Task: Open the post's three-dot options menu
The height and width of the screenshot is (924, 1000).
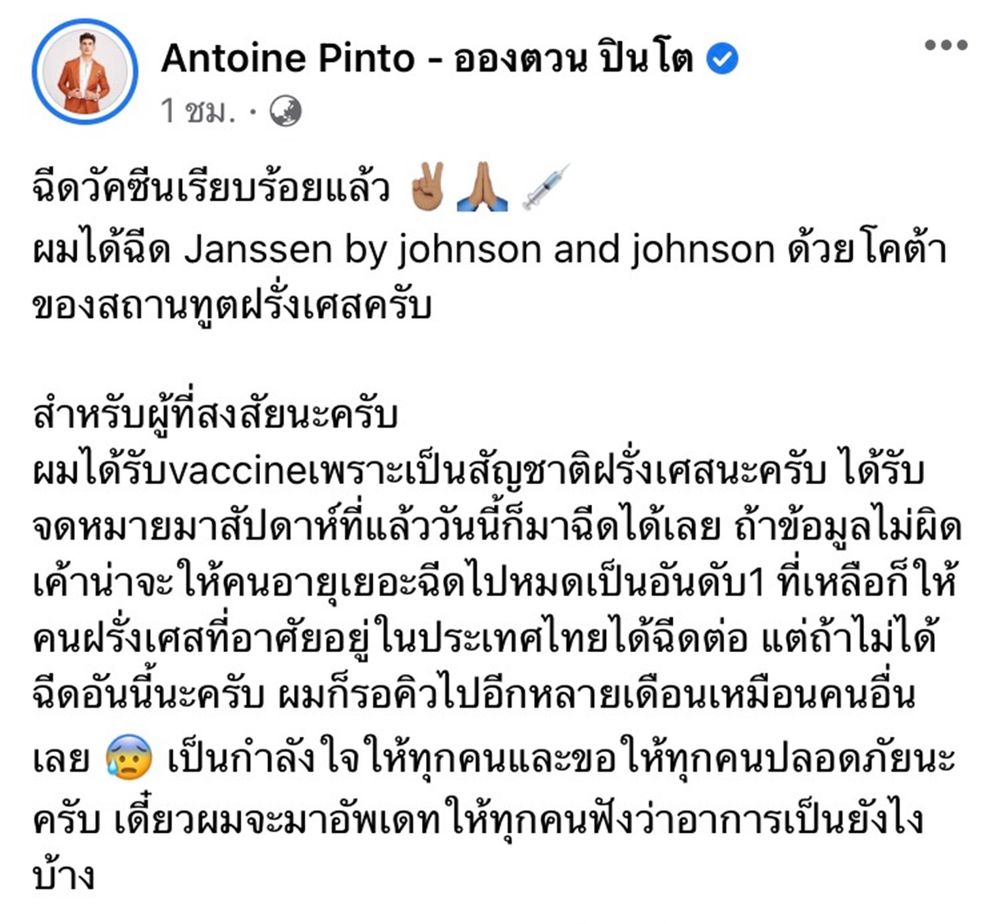Action: point(944,45)
